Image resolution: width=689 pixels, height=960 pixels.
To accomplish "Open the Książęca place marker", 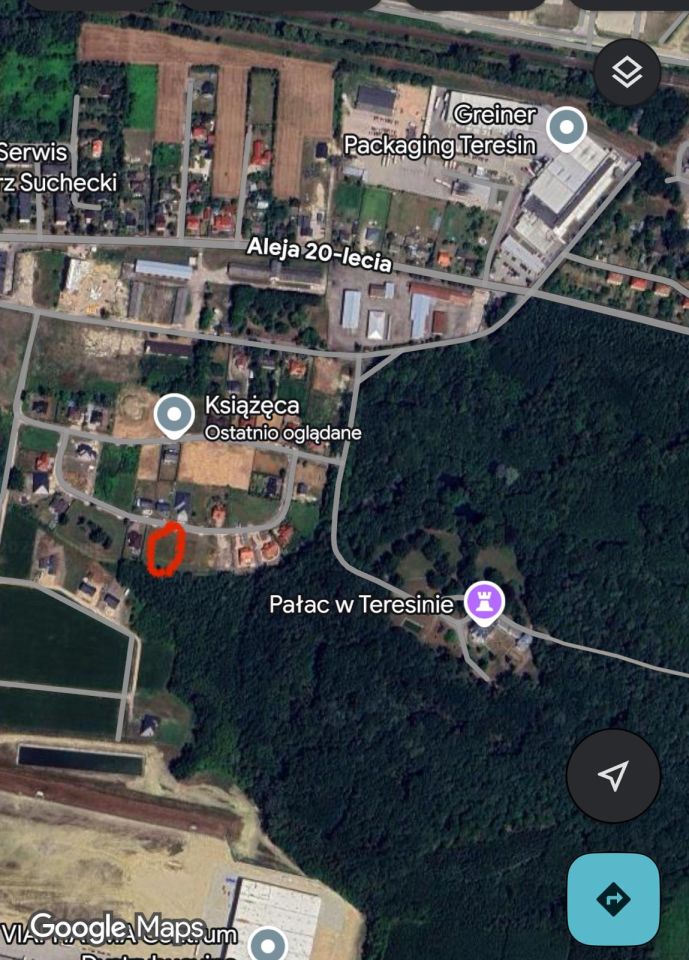I will (x=175, y=414).
